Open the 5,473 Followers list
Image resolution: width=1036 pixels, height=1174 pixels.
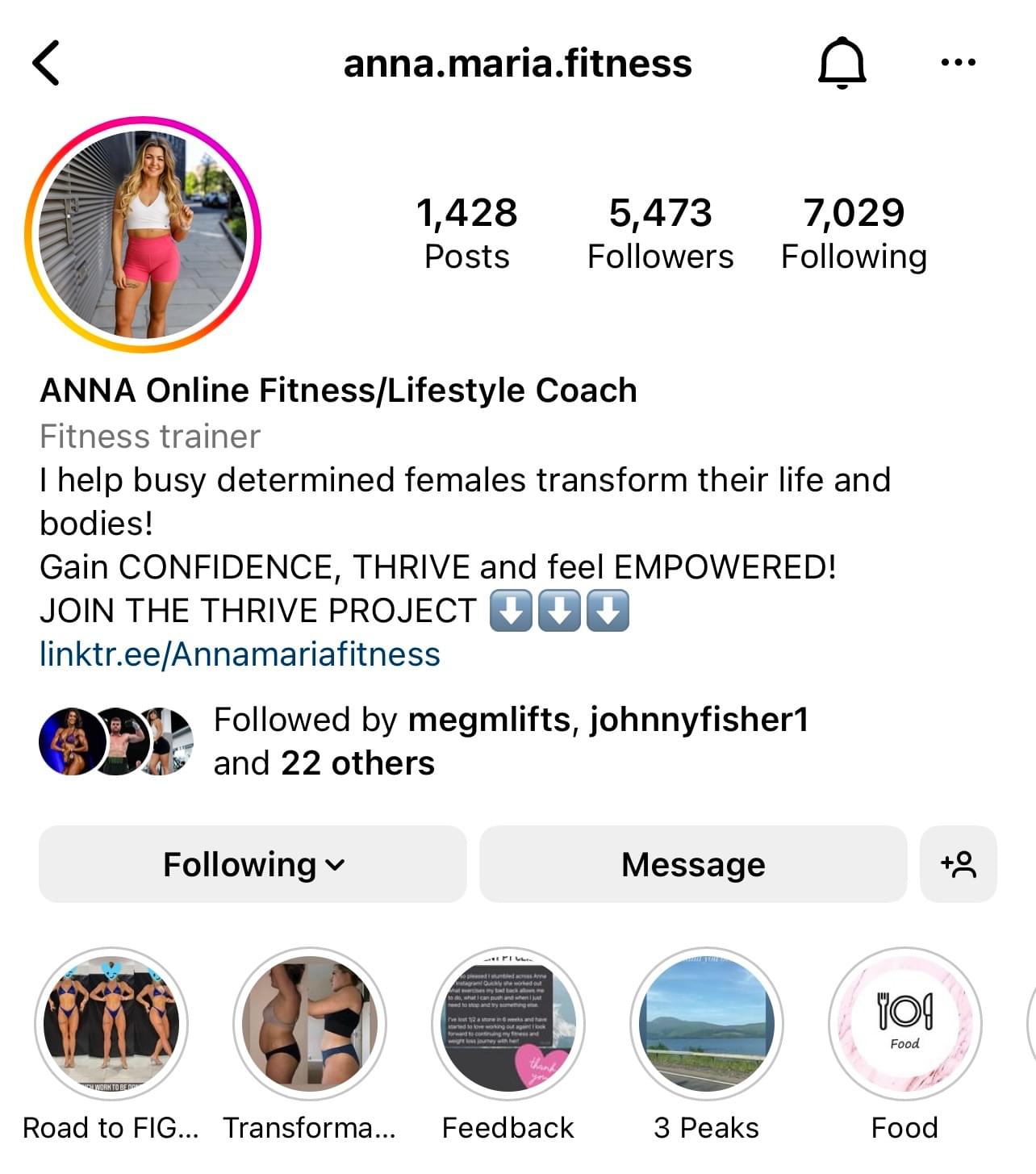660,233
